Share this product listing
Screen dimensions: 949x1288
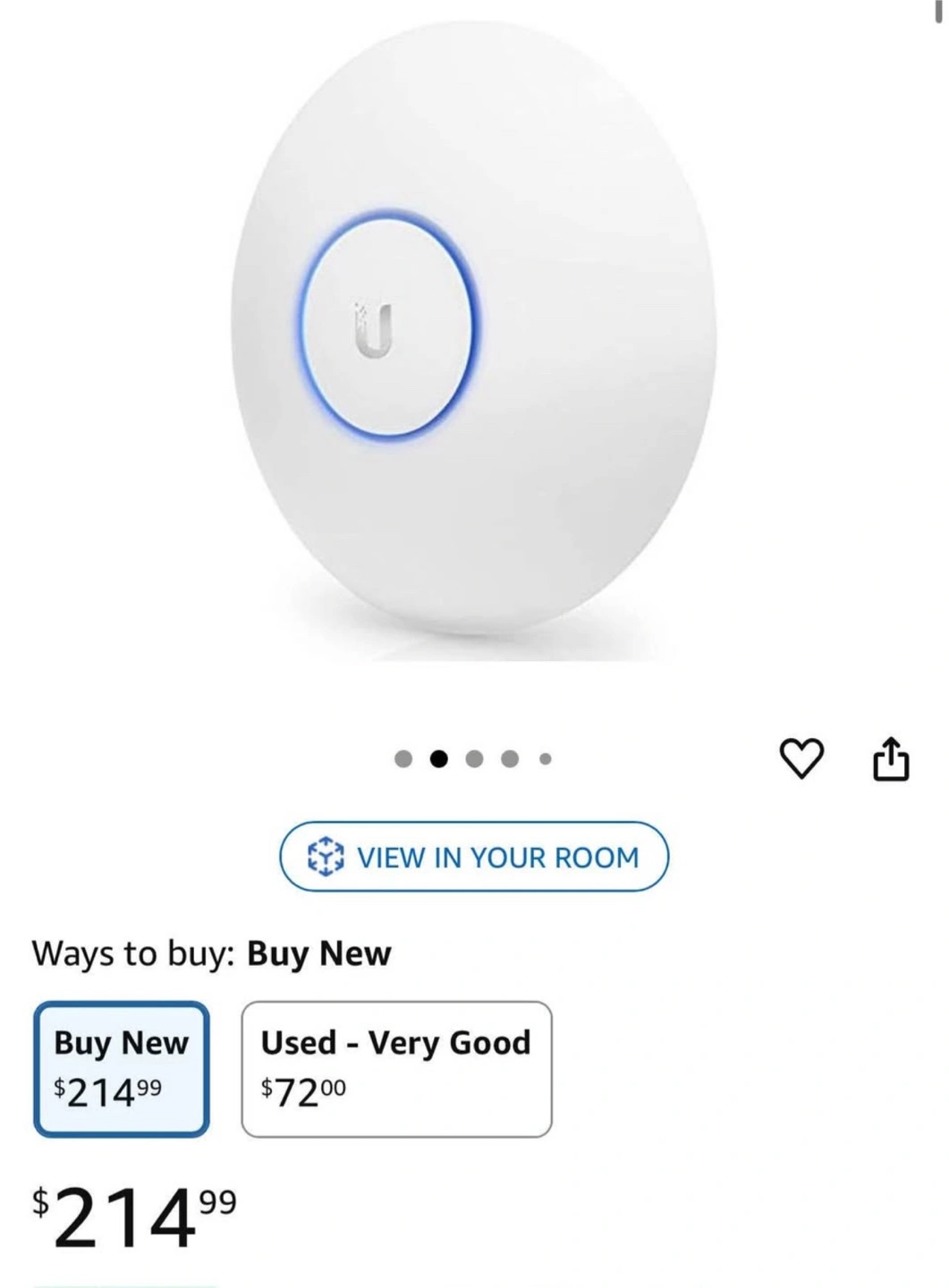coord(890,758)
